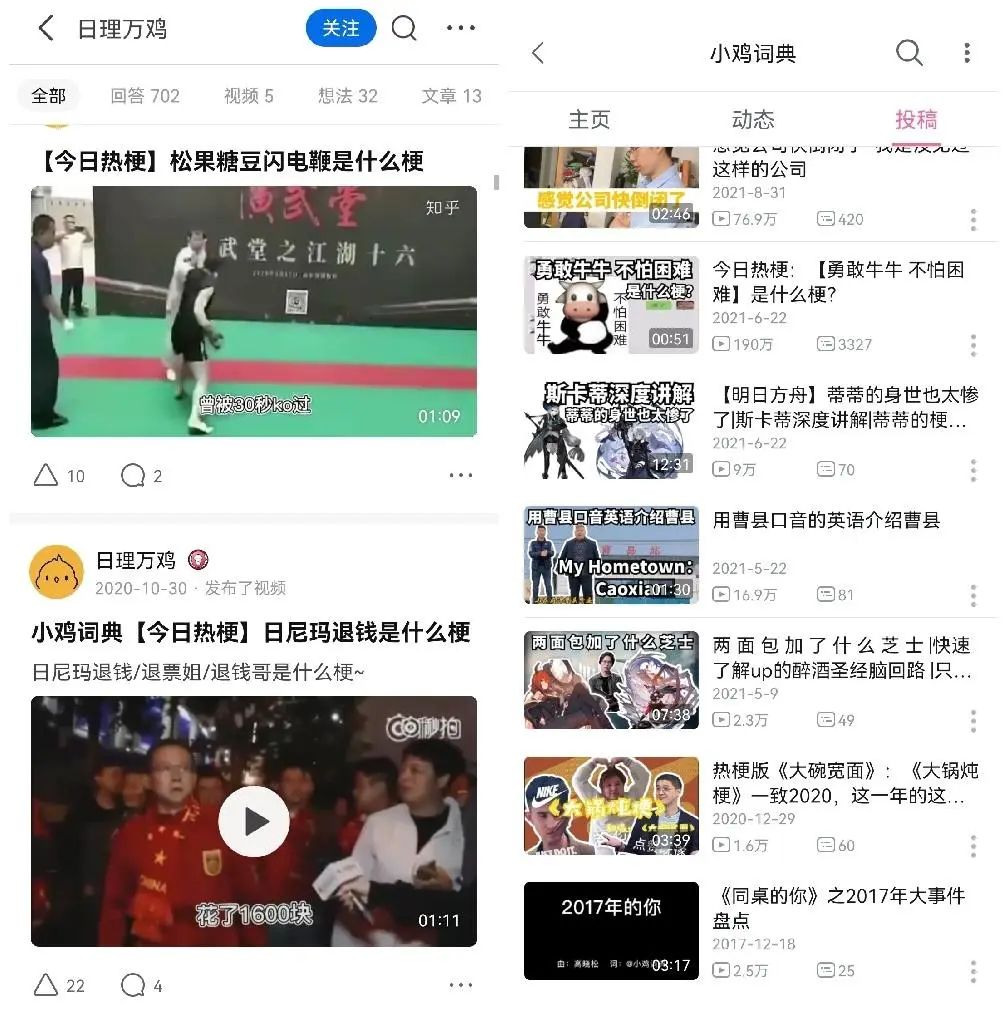Open more options for the 日尼玛退钱 post
The image size is (1007, 1027).
tap(460, 986)
